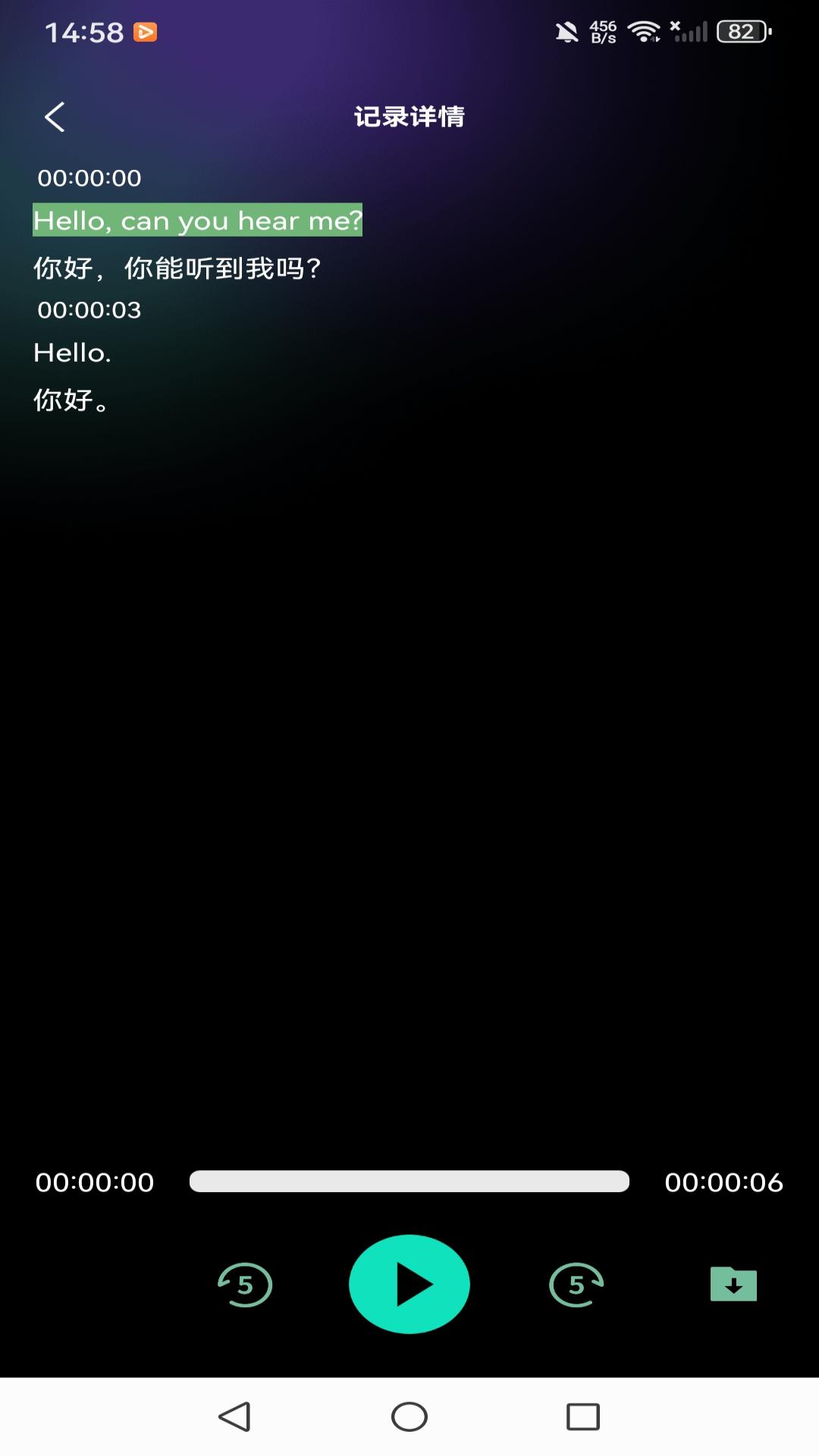This screenshot has width=819, height=1456.
Task: Play the recorded audio
Action: (409, 1284)
